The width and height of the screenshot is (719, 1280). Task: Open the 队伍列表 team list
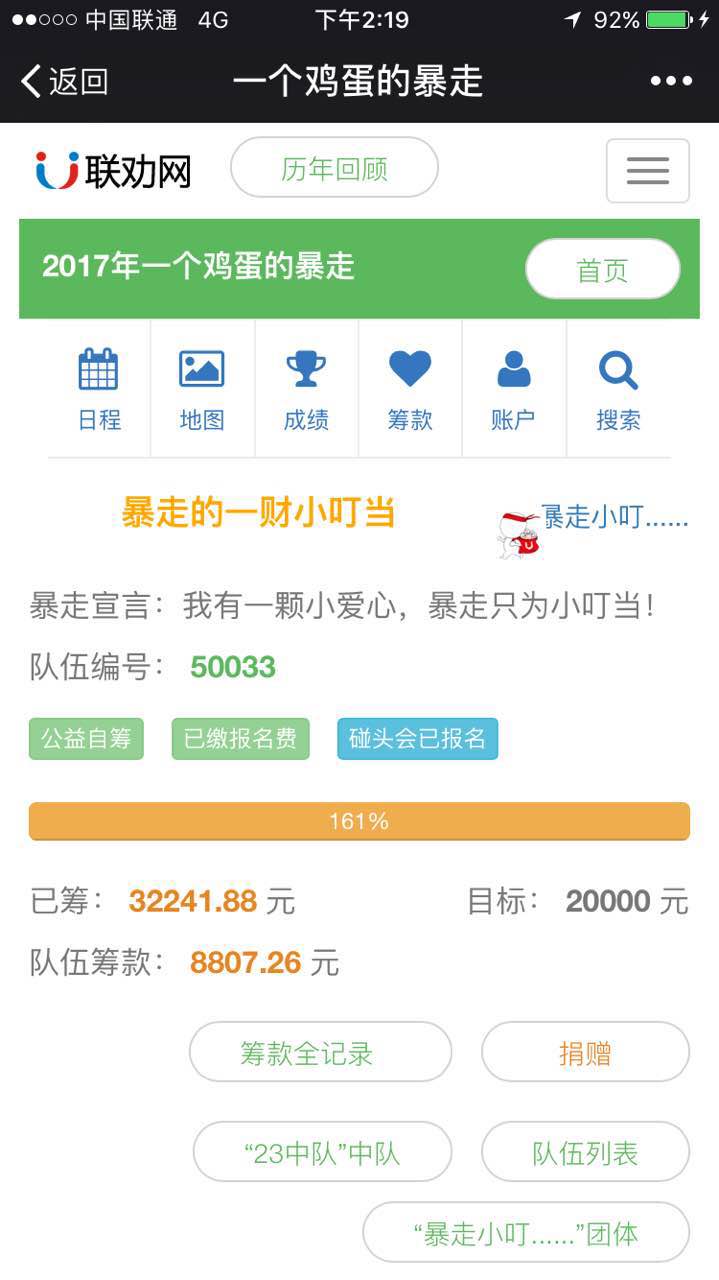[585, 1152]
